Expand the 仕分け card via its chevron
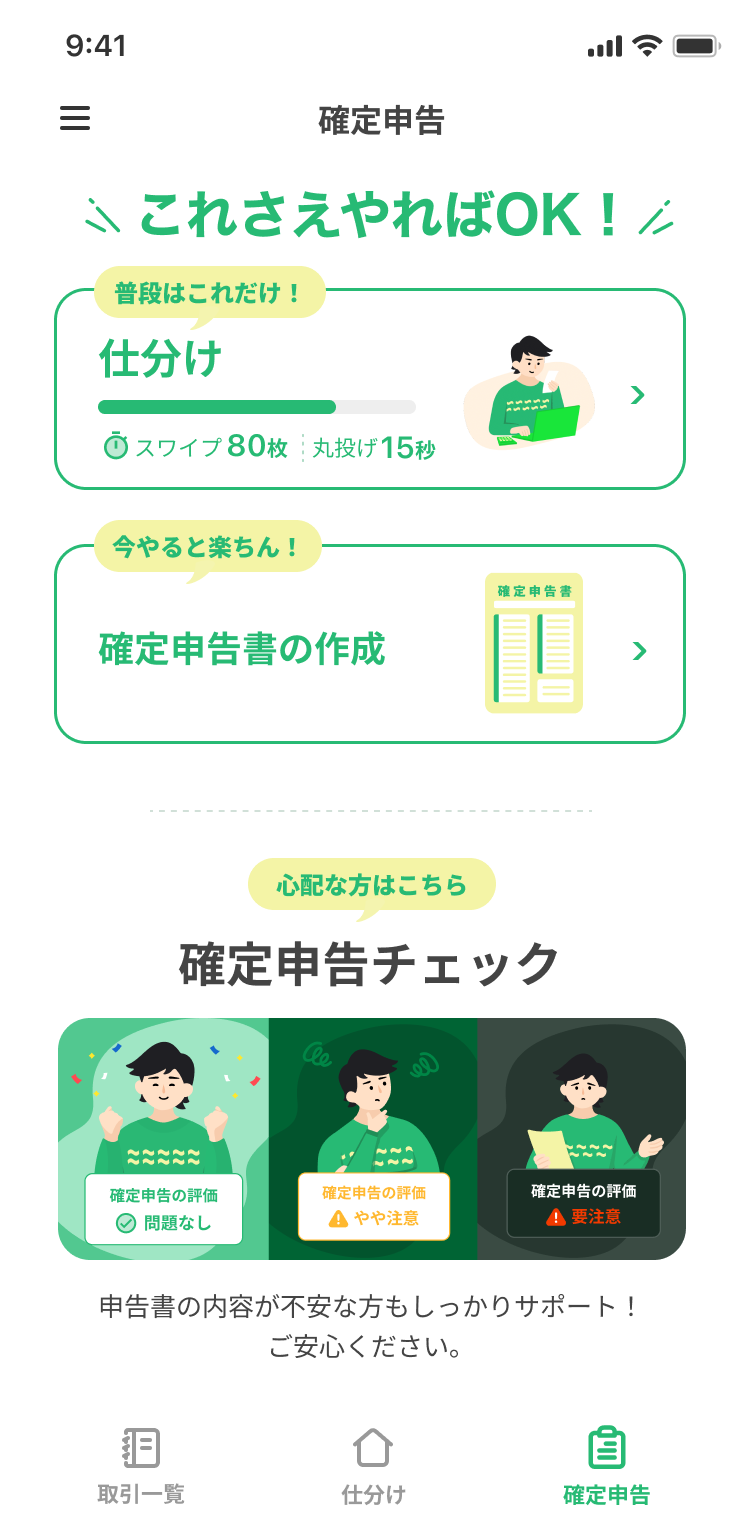 [639, 394]
